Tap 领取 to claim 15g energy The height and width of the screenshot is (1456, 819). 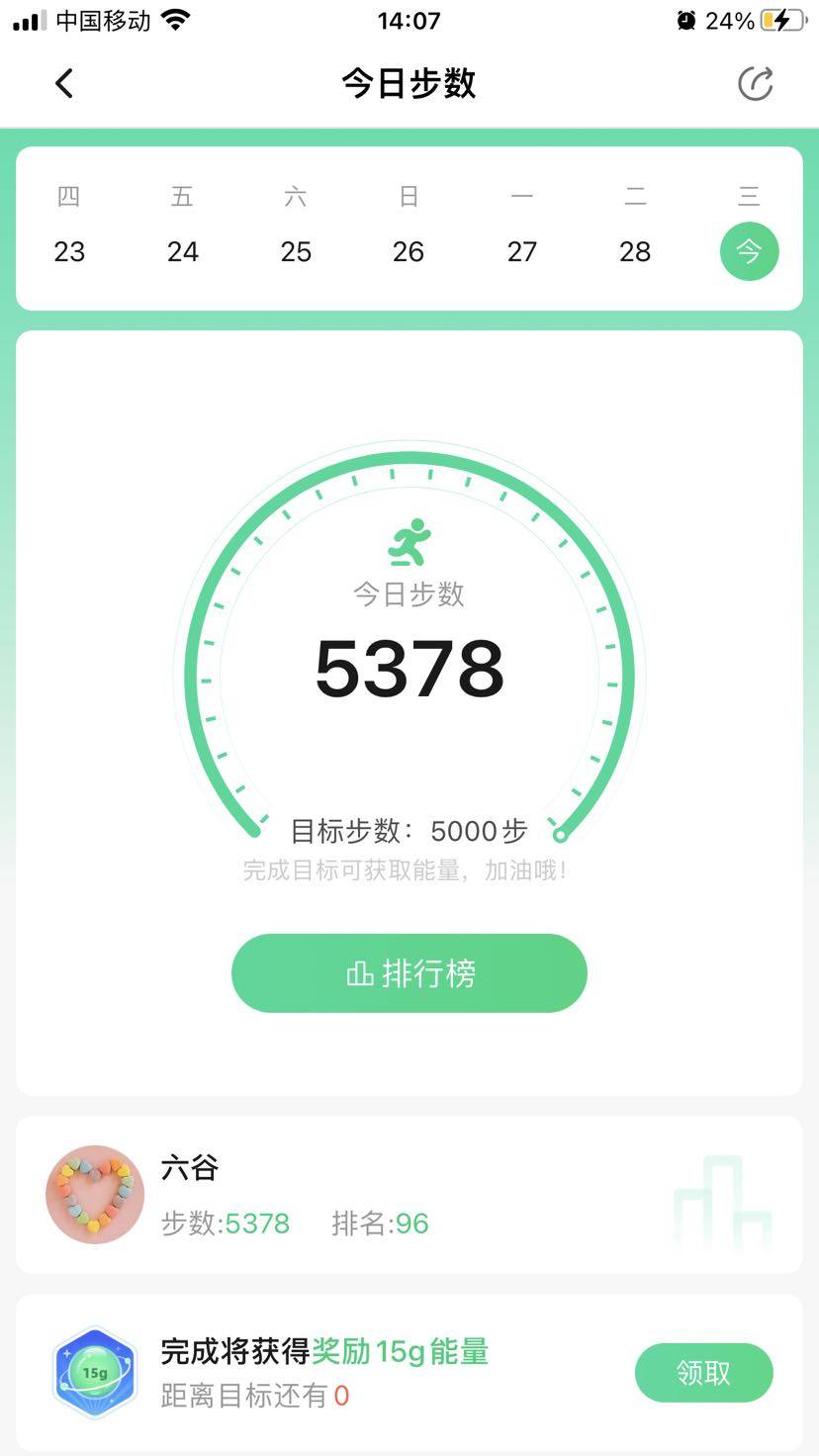703,1373
